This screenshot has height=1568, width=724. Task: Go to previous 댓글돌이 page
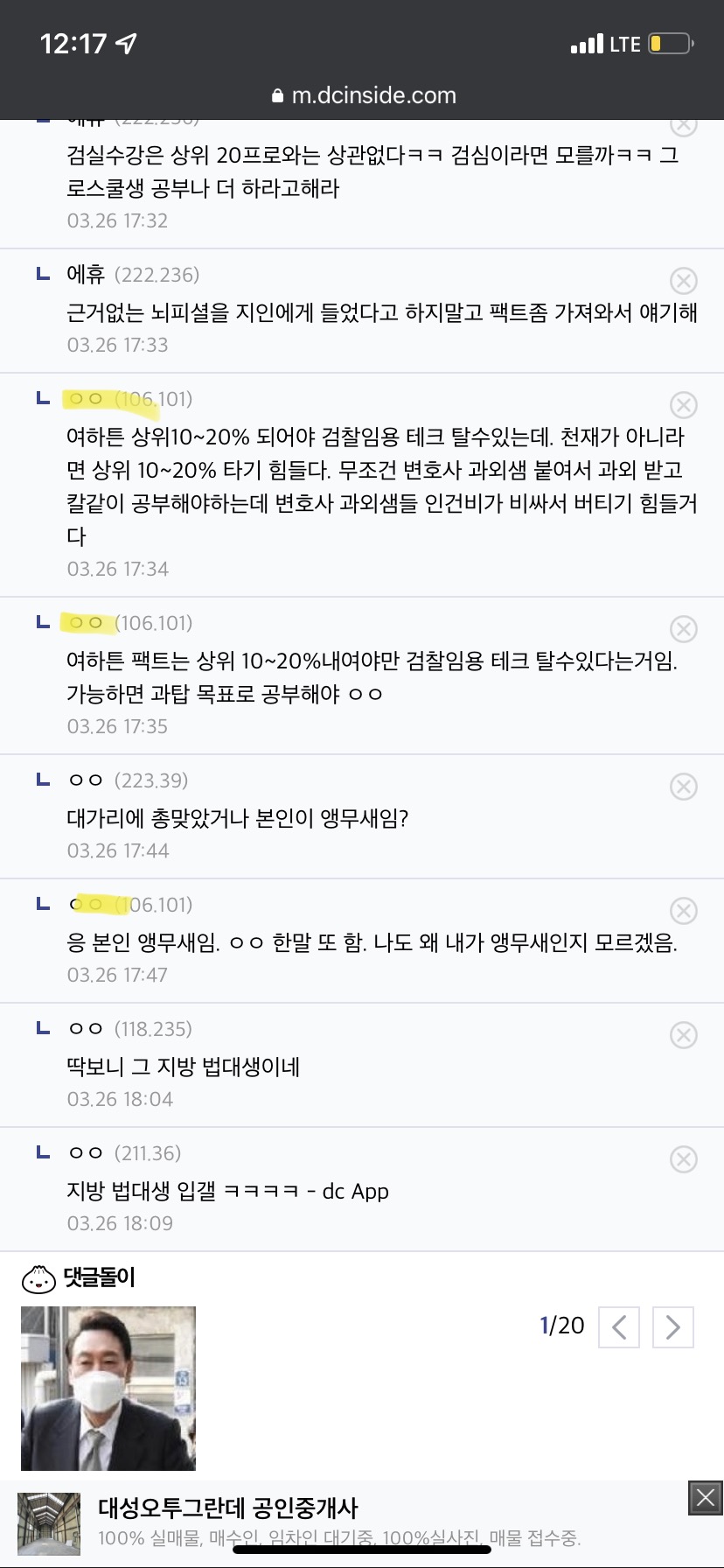point(619,1327)
